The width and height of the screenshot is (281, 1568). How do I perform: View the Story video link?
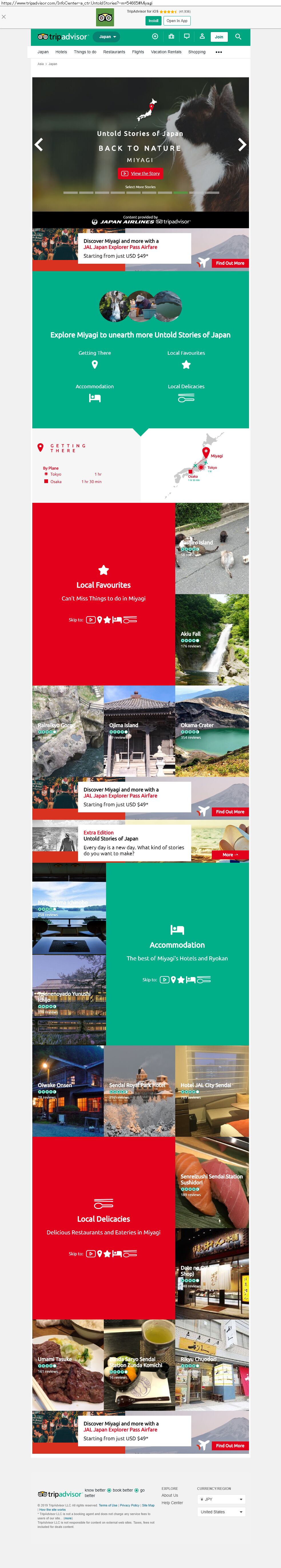[x=141, y=174]
